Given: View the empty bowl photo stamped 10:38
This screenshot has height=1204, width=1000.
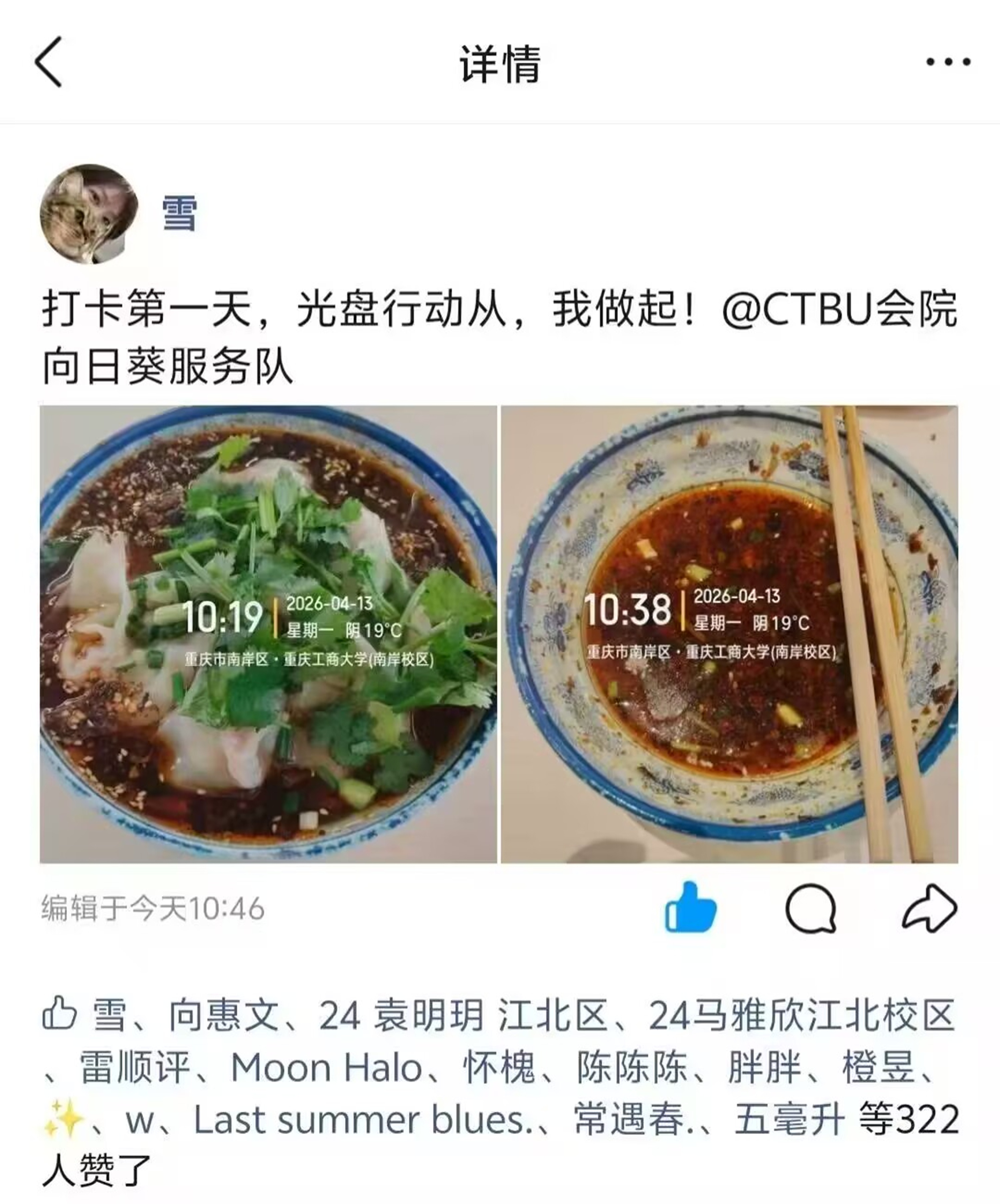Looking at the screenshot, I should (729, 634).
